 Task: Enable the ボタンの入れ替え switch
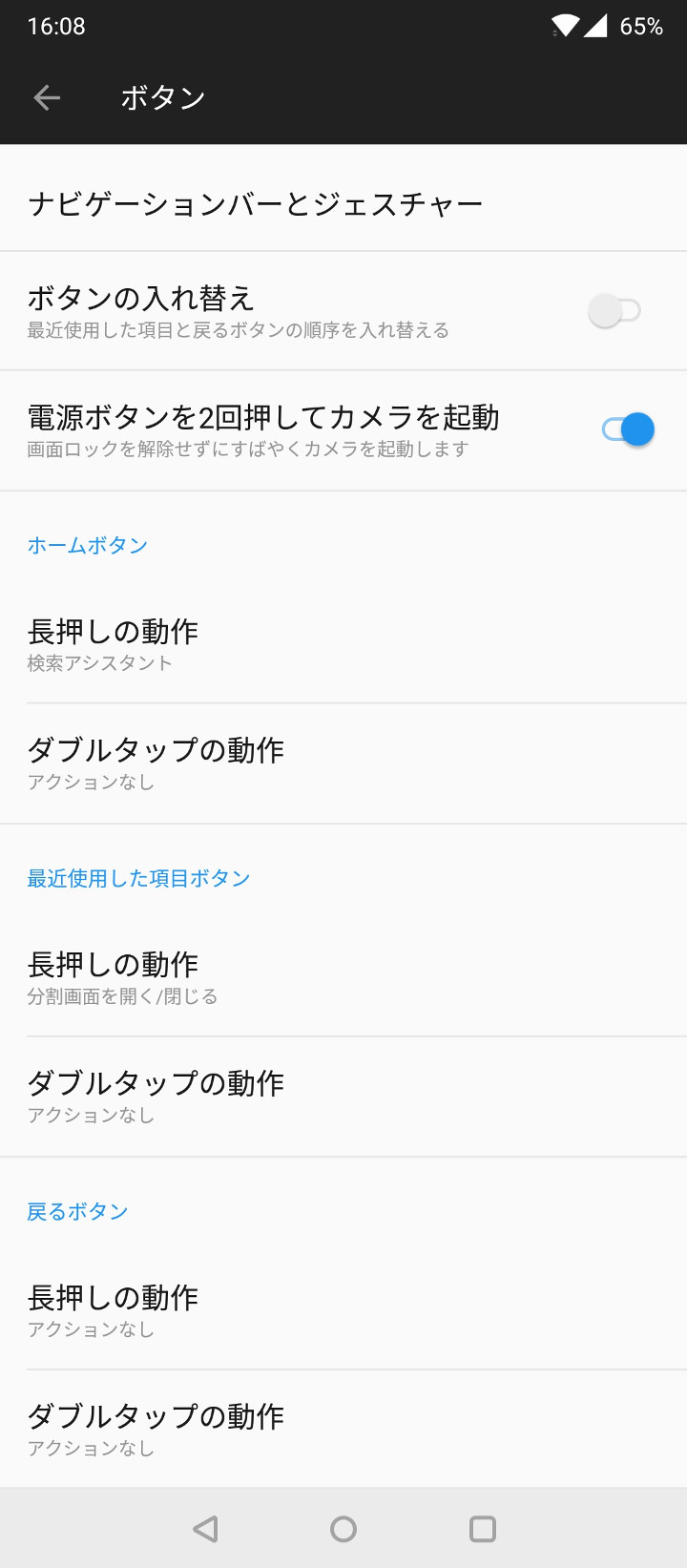click(614, 311)
